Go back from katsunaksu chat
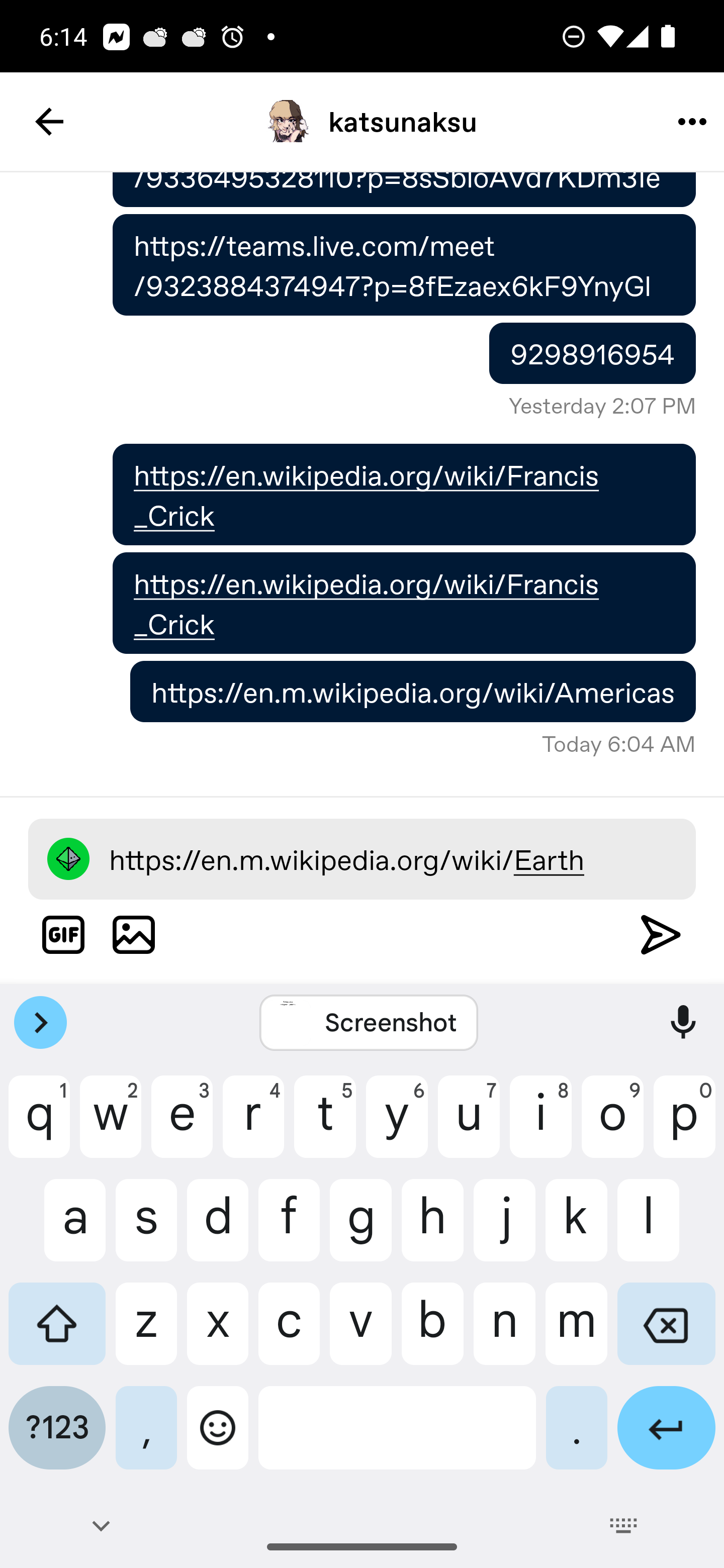 point(49,122)
